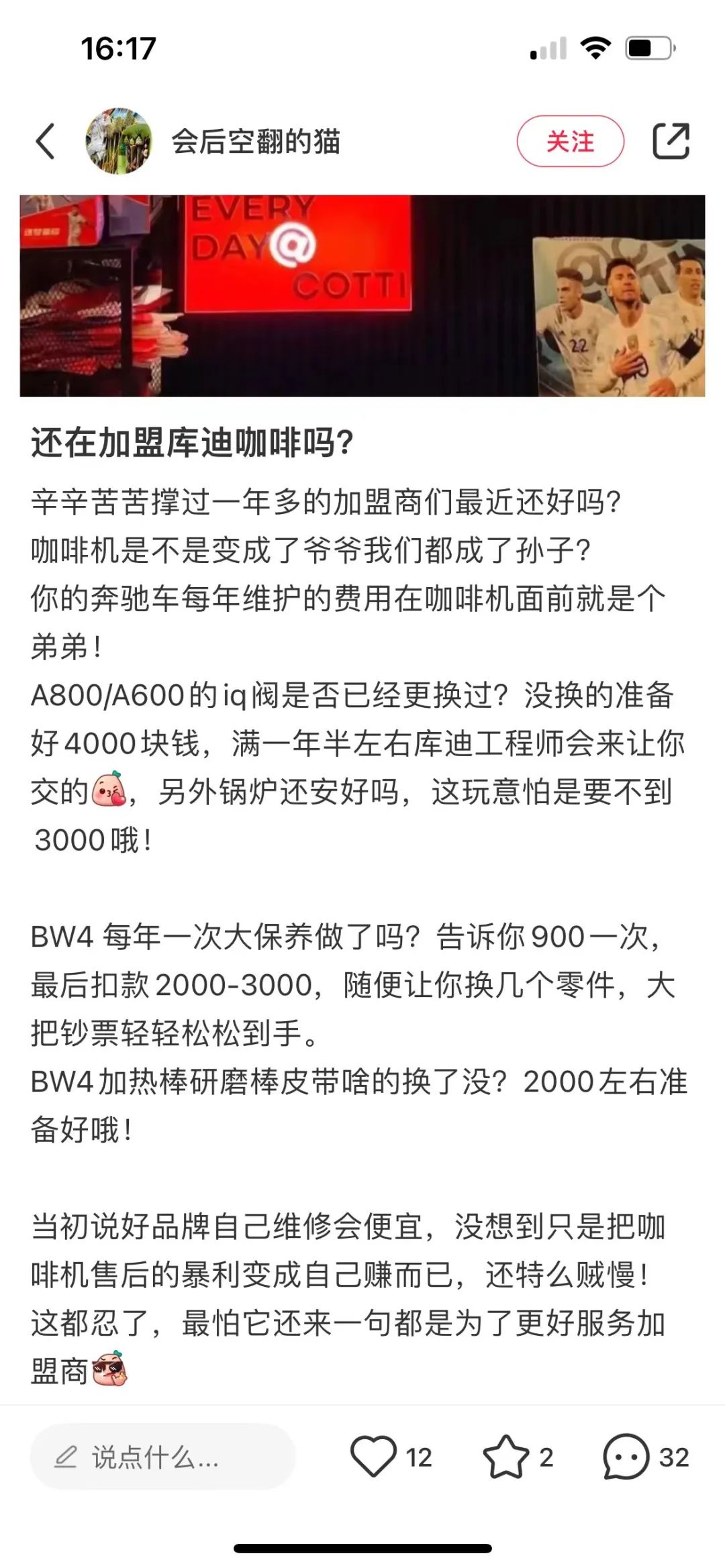Tap the 说点什么 comment field
This screenshot has width=725, height=1568.
162,1457
